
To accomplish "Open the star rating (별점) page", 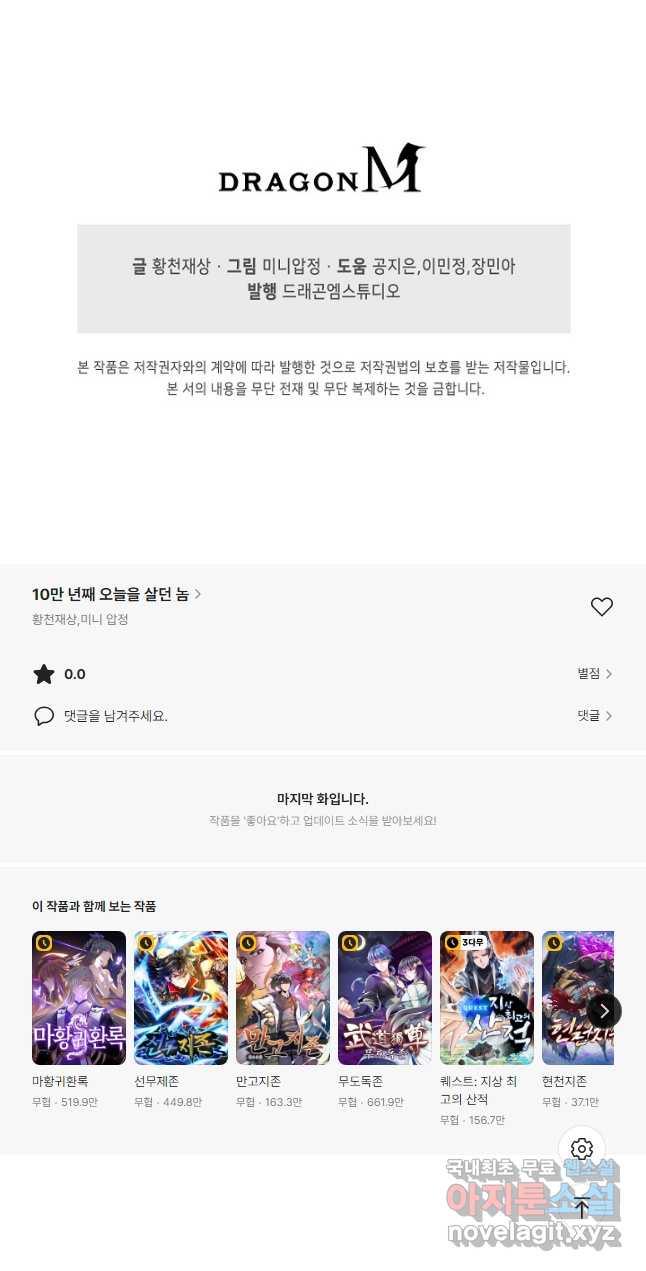I will tap(594, 674).
